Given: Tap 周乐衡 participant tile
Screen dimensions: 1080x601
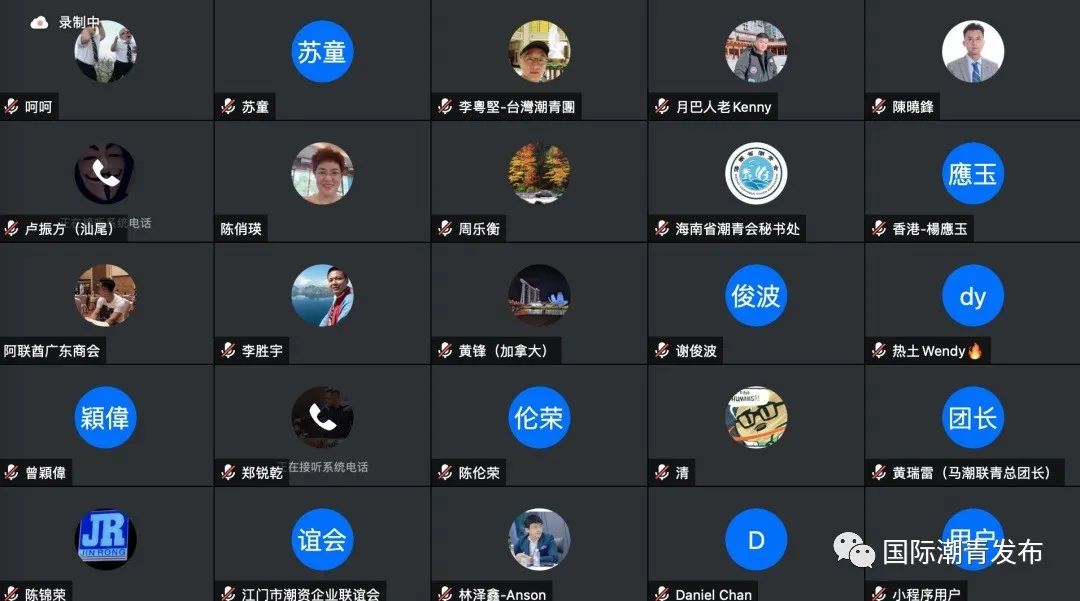Looking at the screenshot, I should point(539,180).
